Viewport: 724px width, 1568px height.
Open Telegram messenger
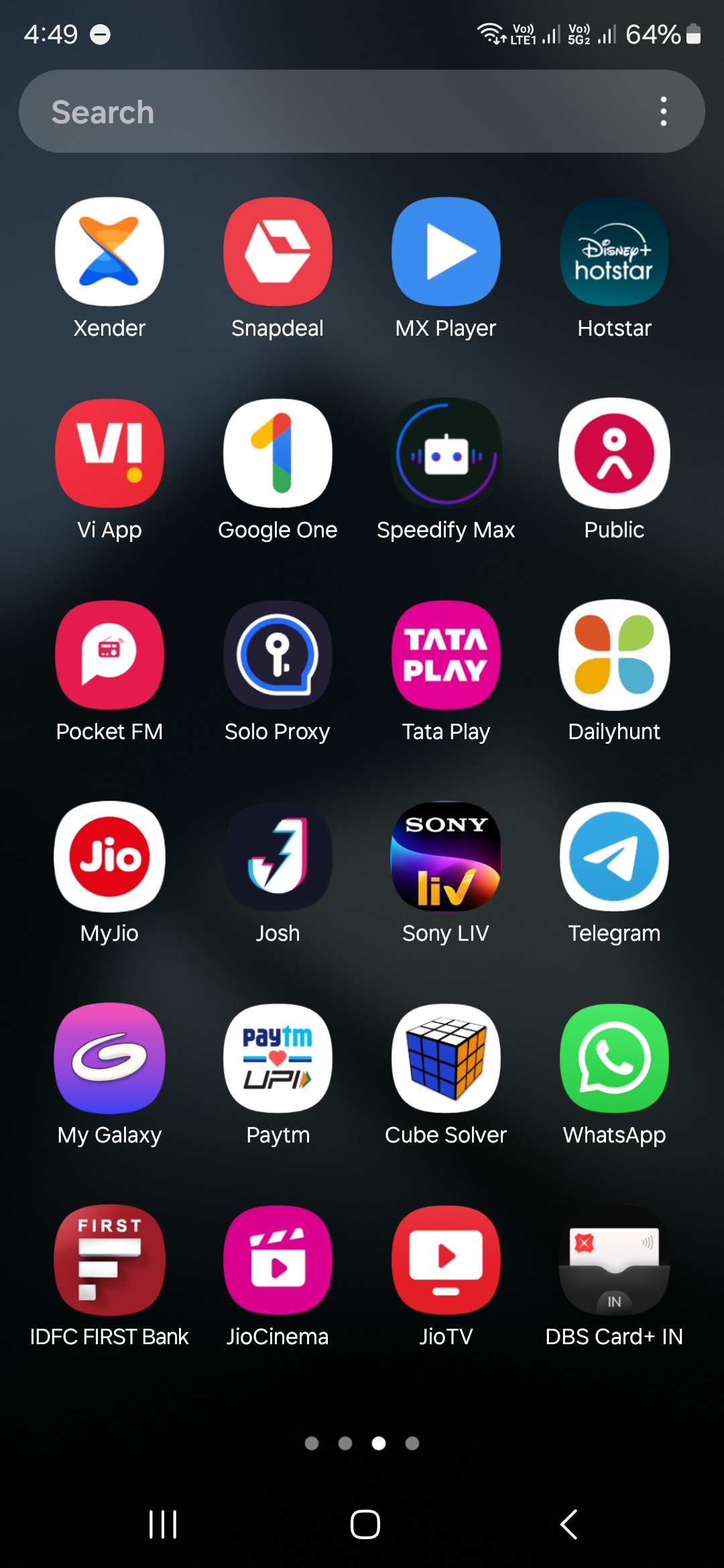(614, 857)
